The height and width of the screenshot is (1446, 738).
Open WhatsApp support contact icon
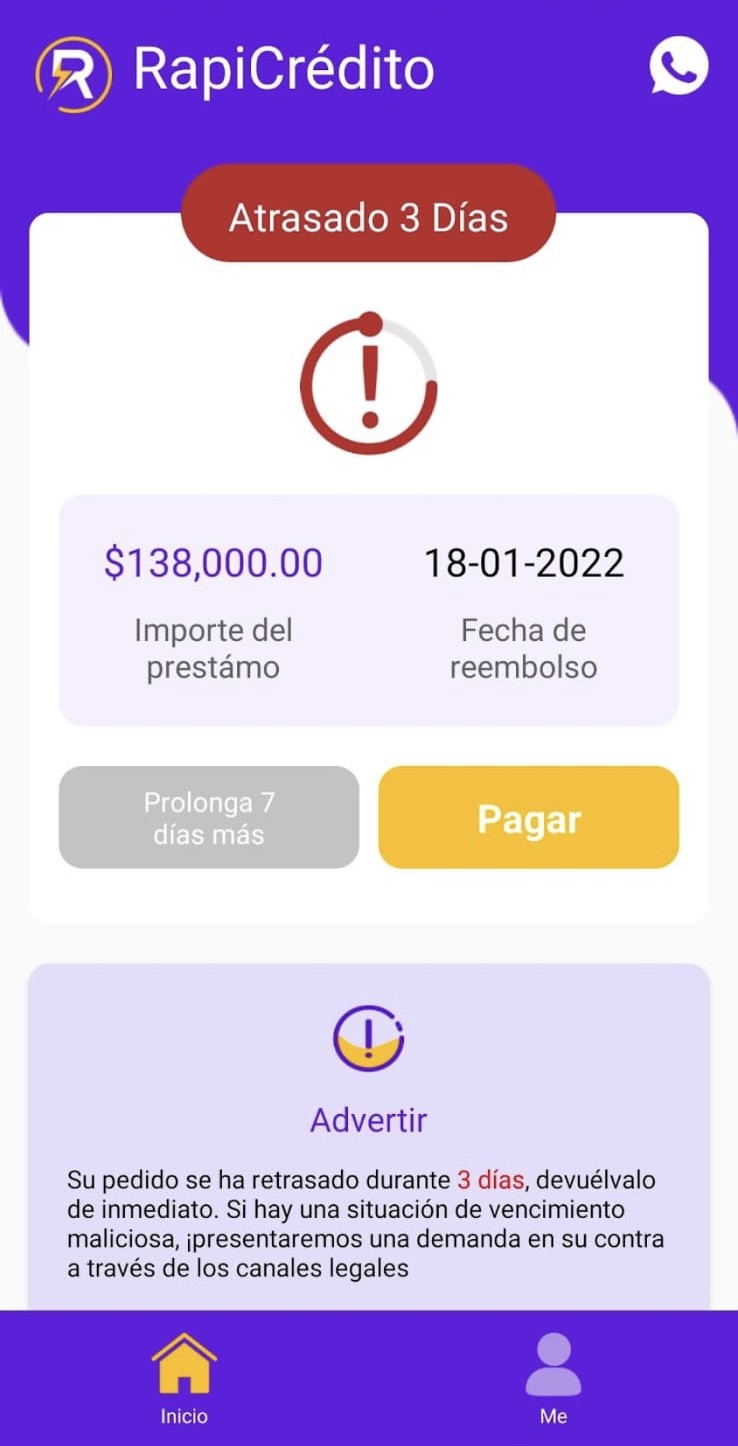(678, 67)
